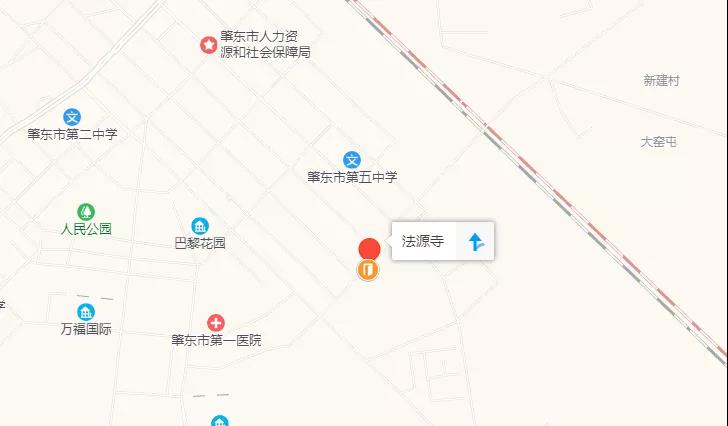Select the orange POI marker below the pin
The width and height of the screenshot is (728, 426).
pyautogui.click(x=368, y=269)
